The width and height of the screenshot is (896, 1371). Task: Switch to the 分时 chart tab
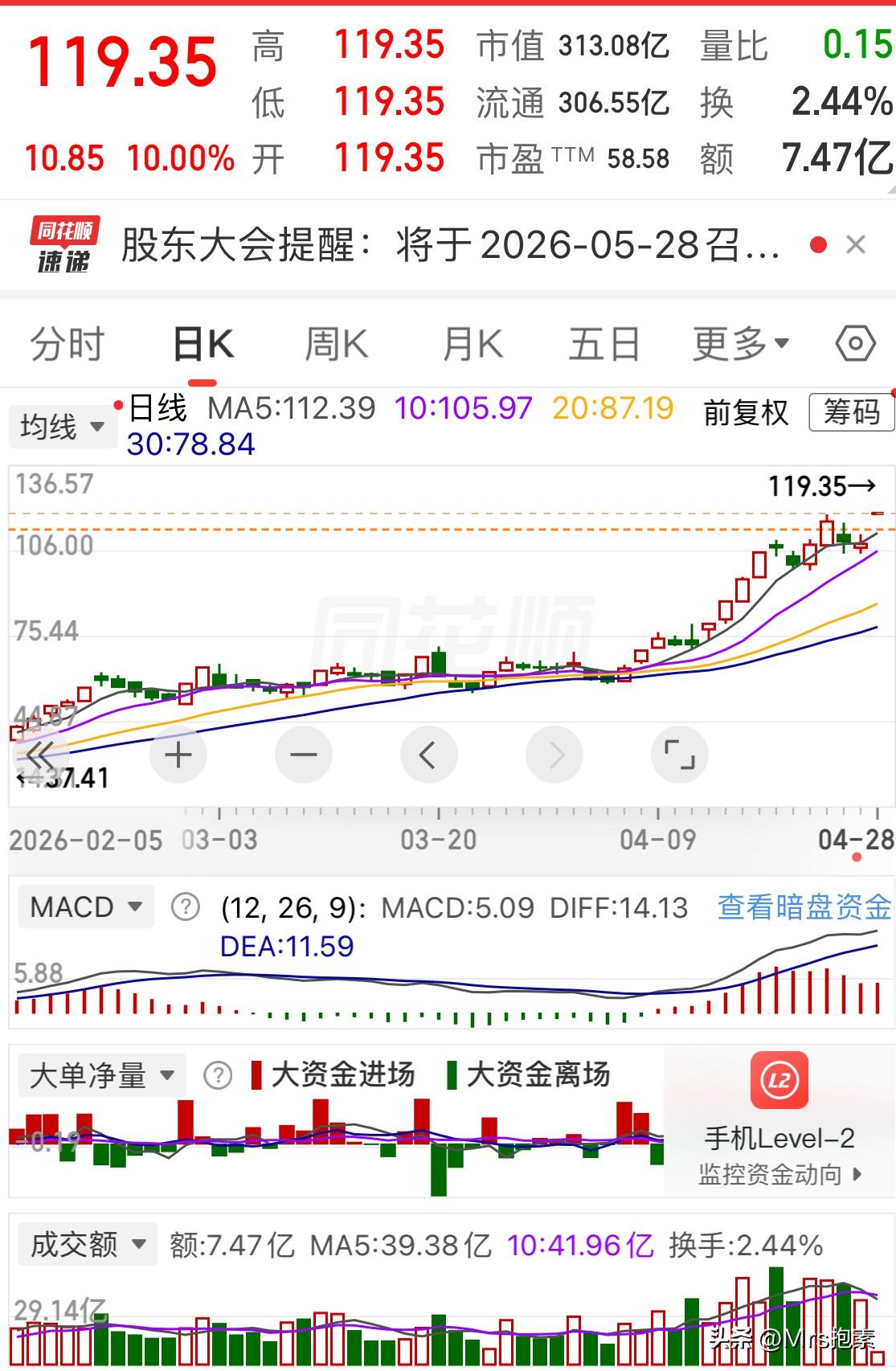[x=68, y=345]
